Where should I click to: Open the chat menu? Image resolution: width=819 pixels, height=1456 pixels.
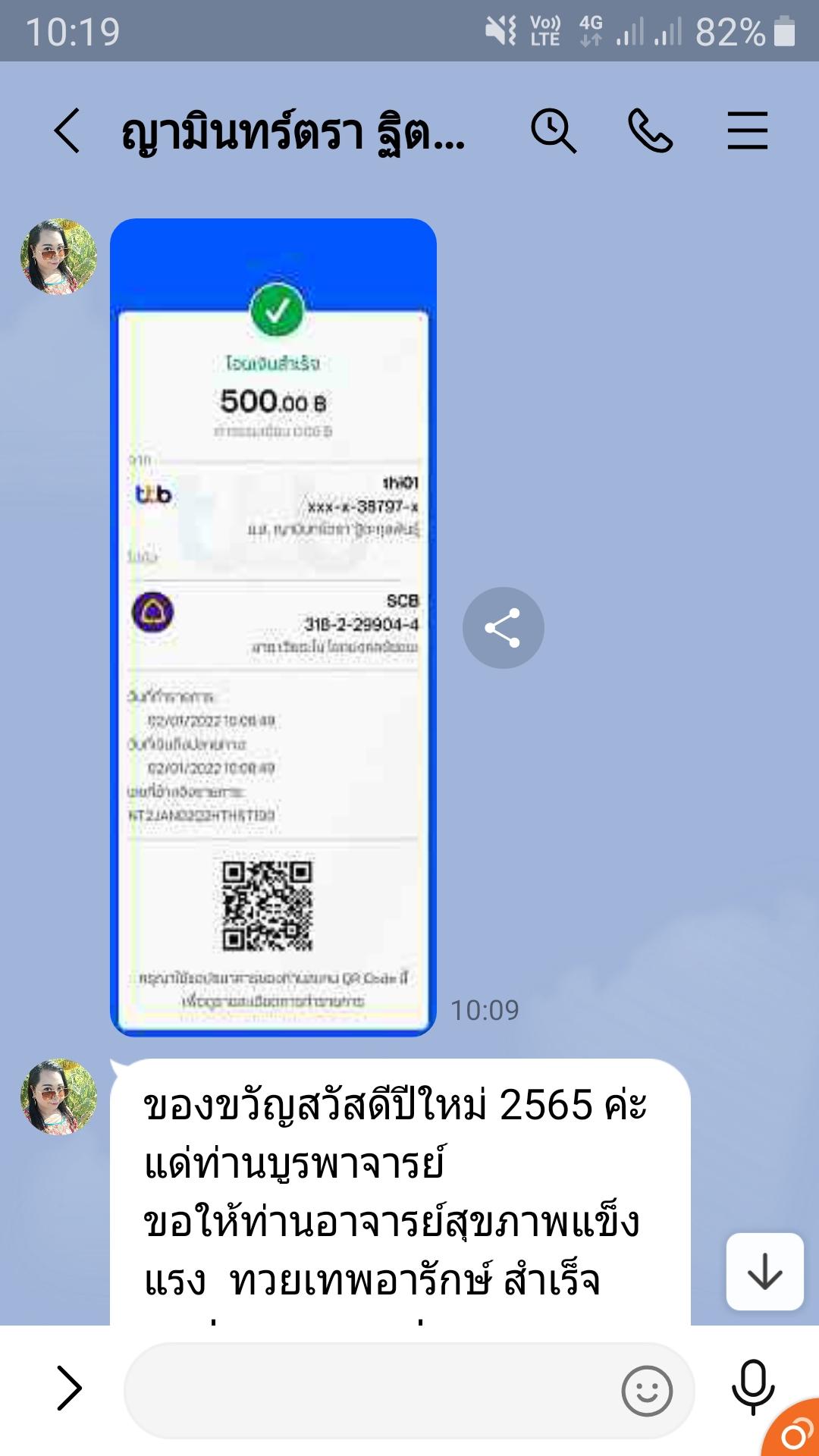click(x=747, y=131)
